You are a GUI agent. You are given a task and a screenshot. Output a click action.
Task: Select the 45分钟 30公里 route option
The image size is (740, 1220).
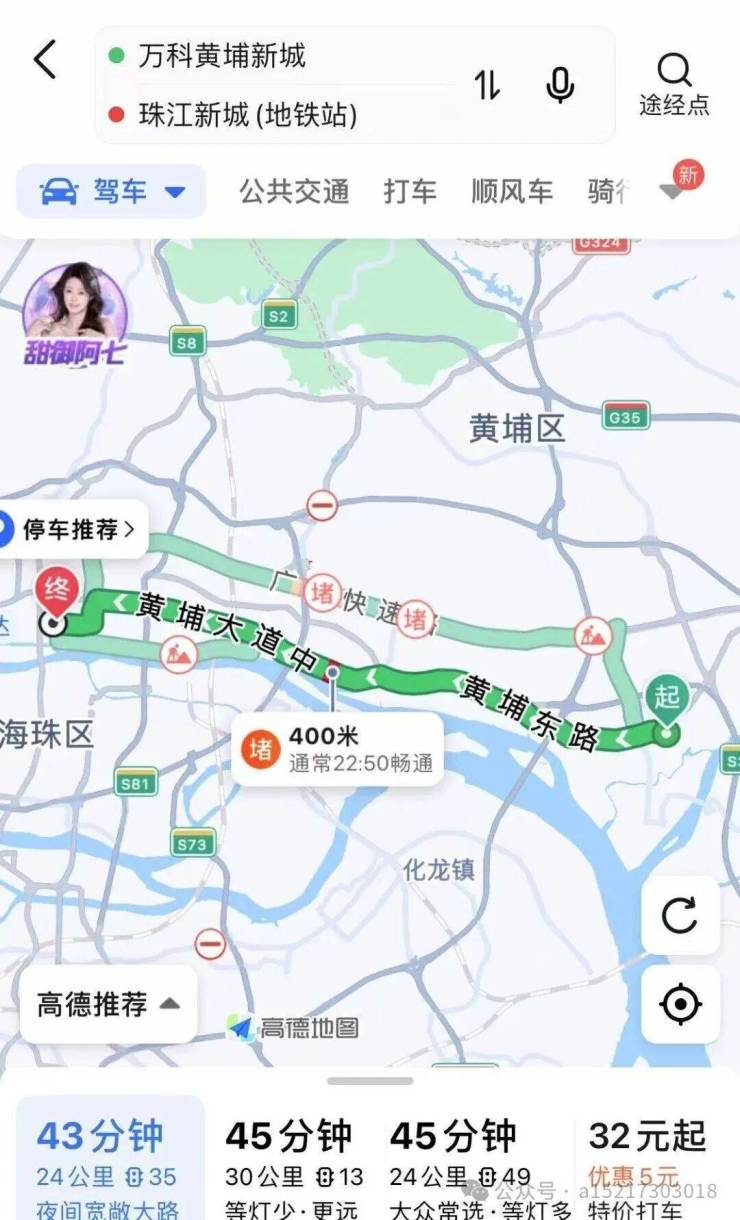pyautogui.click(x=293, y=1160)
